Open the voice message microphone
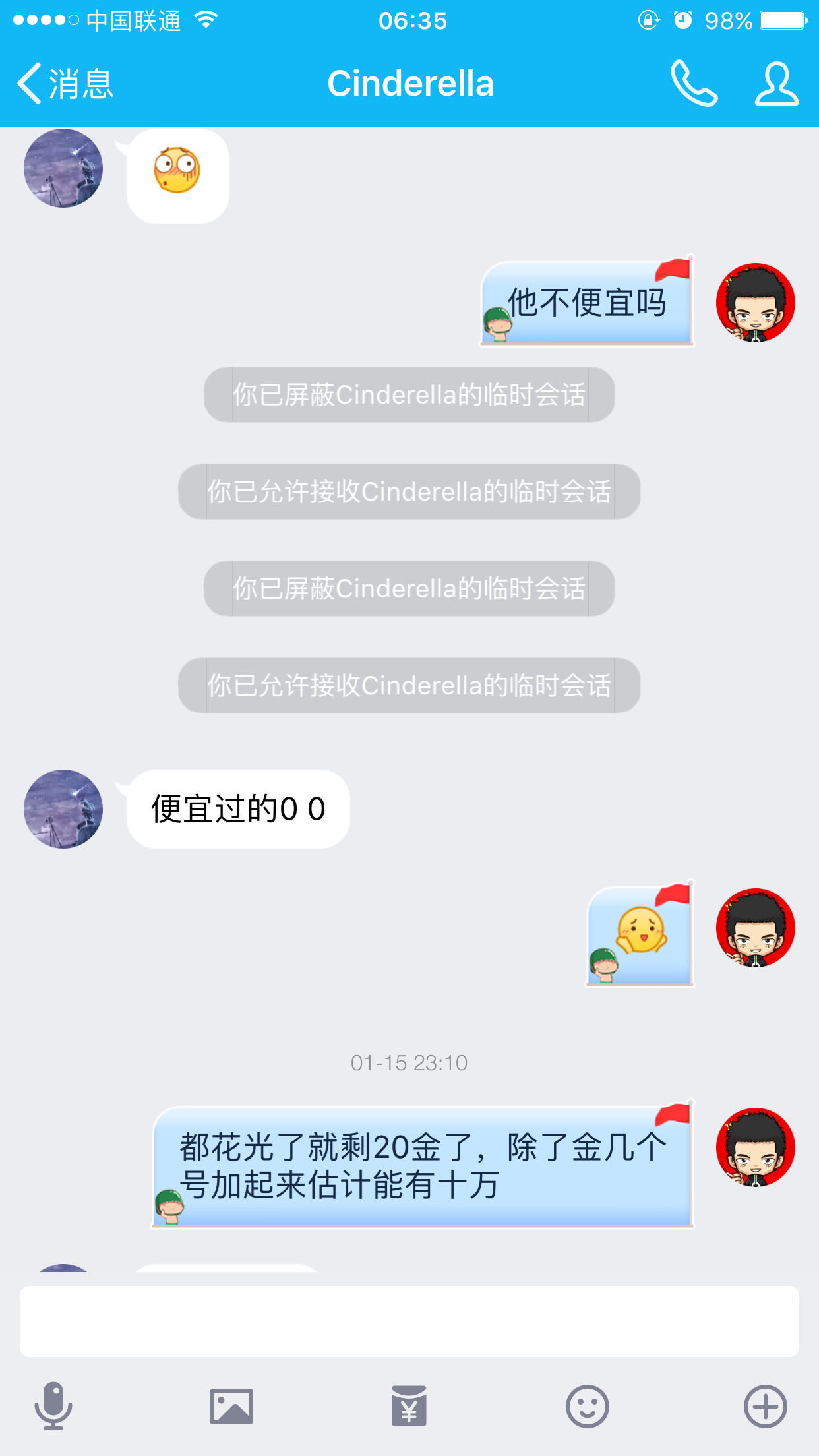 [53, 1406]
